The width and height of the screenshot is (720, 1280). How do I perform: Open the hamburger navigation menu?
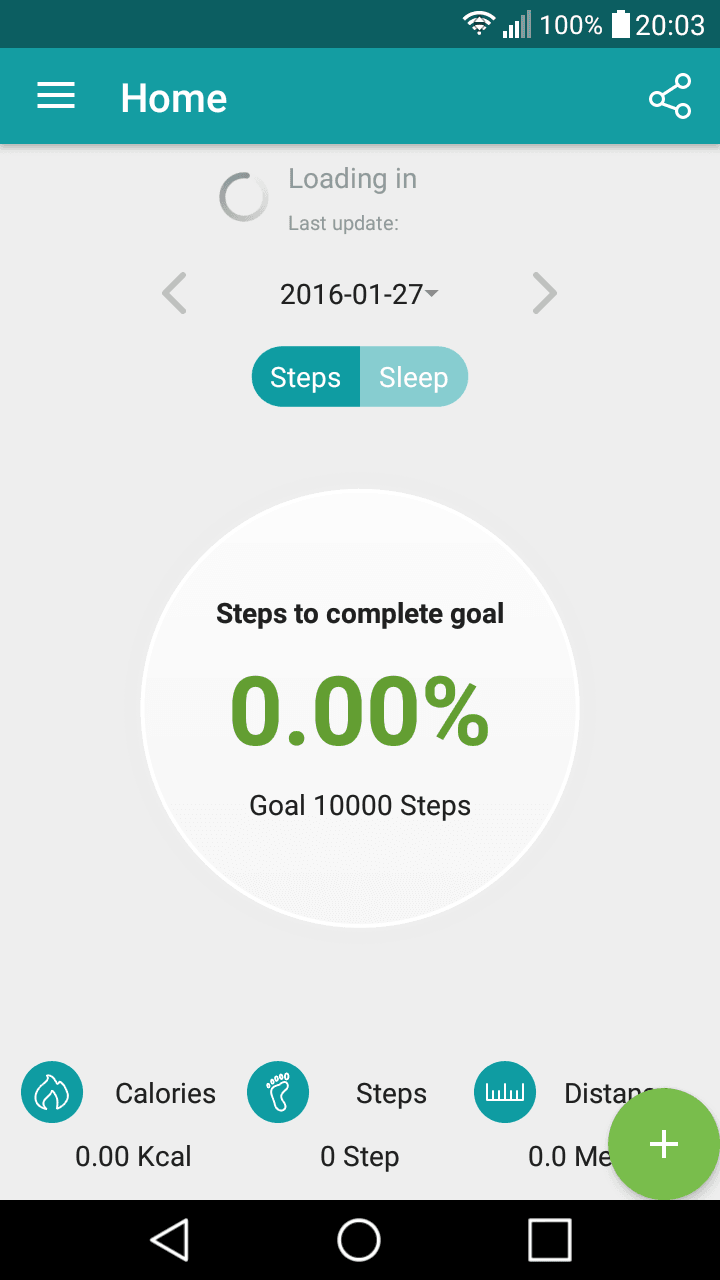click(x=56, y=96)
